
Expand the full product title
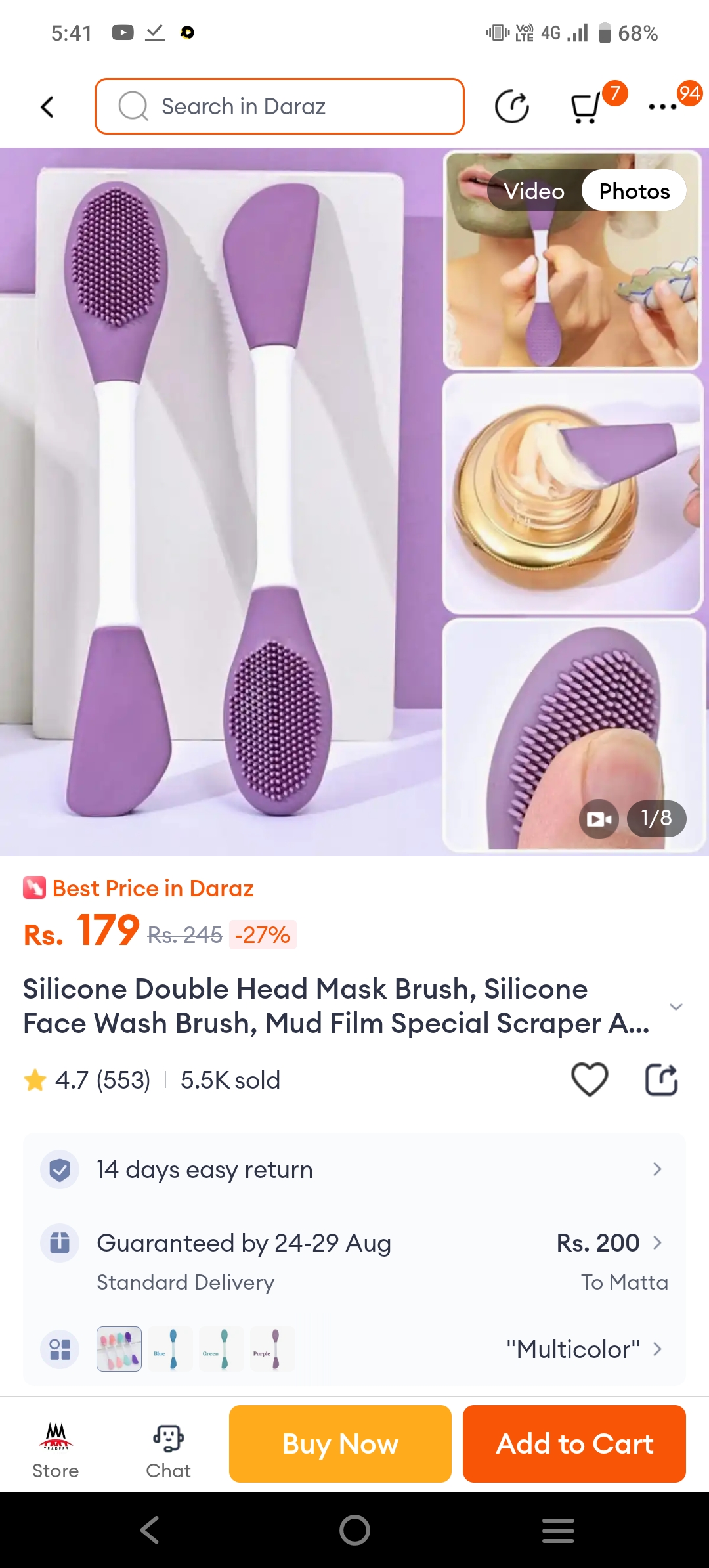[676, 1007]
